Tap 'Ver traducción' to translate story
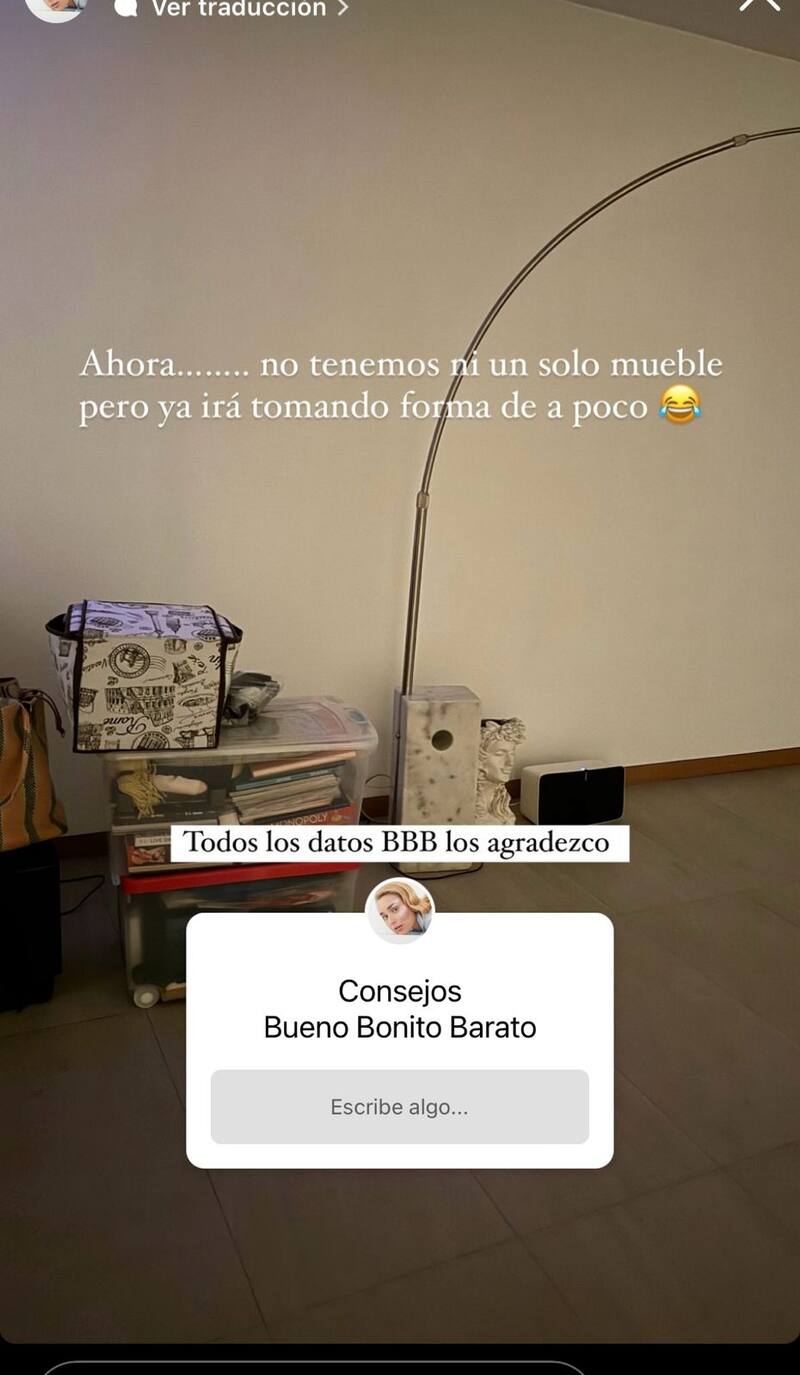The image size is (800, 1375). coord(238,8)
